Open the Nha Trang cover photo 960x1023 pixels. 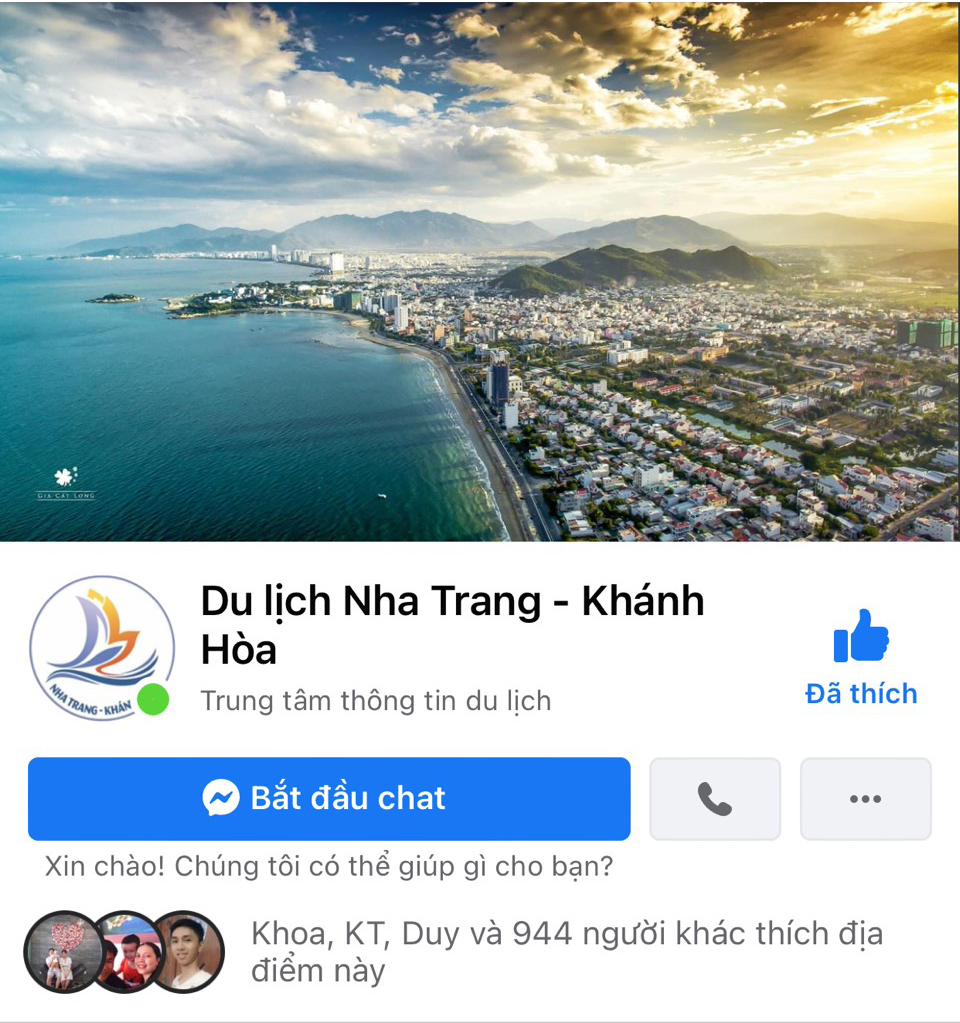coord(480,270)
